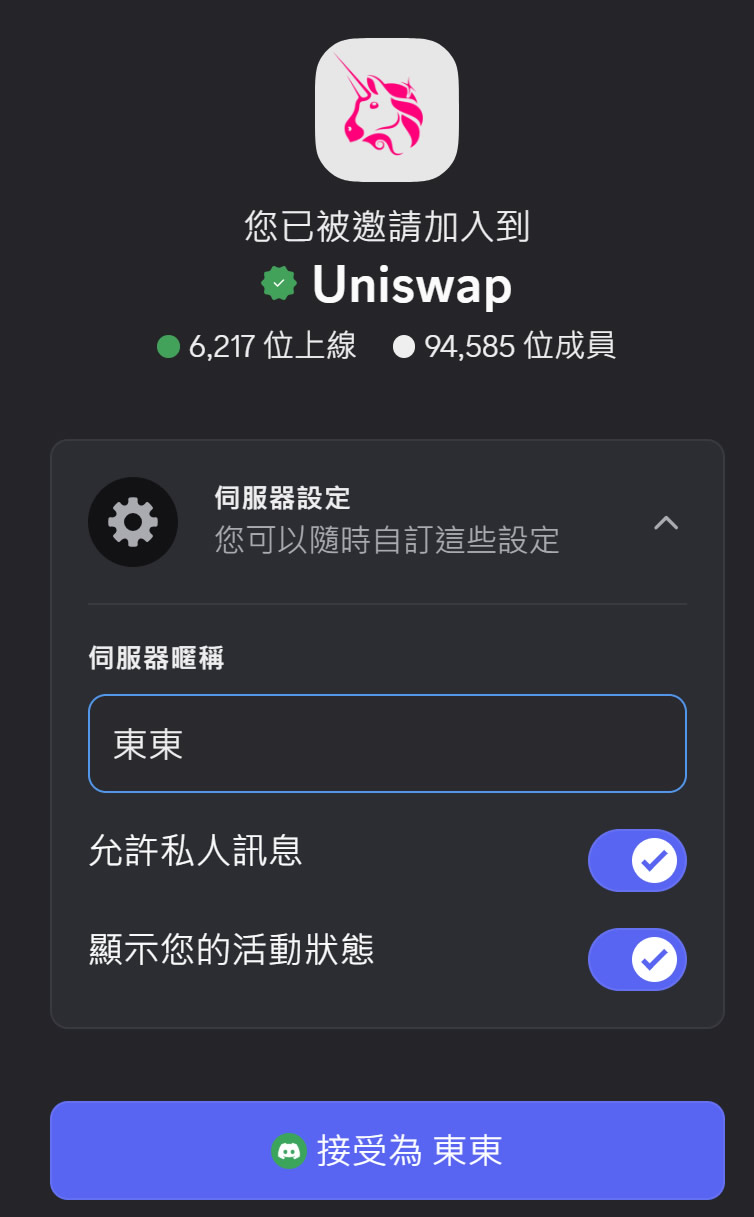Turn off the 顯示您的活動狀態 toggle

[x=637, y=959]
